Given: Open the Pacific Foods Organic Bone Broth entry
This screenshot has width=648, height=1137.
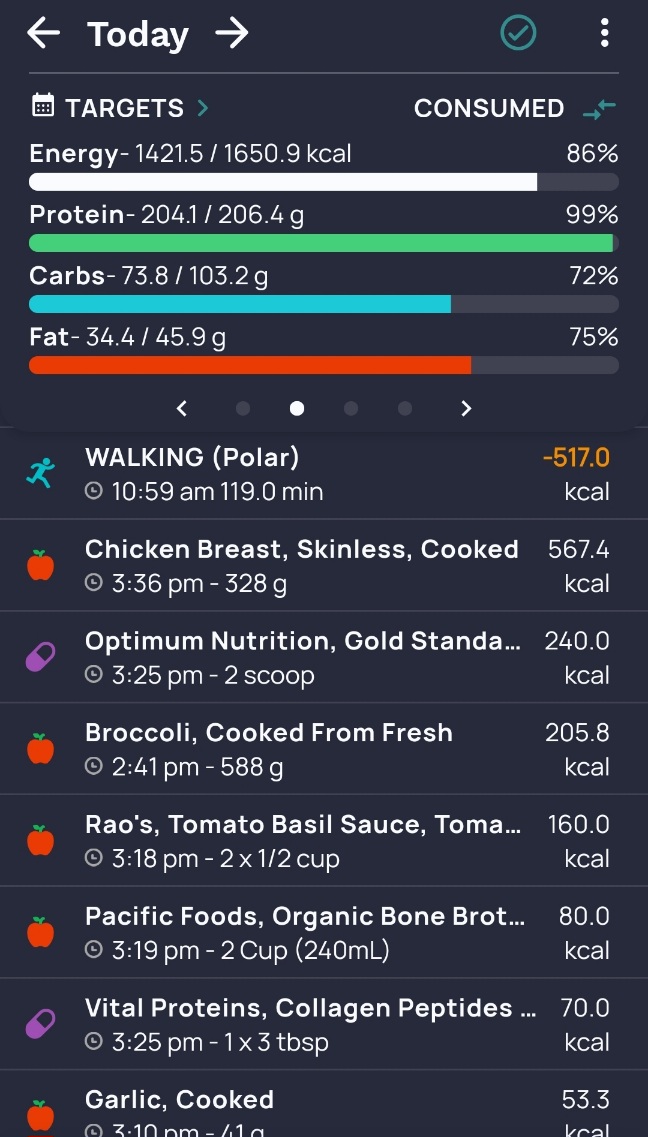Looking at the screenshot, I should 324,932.
